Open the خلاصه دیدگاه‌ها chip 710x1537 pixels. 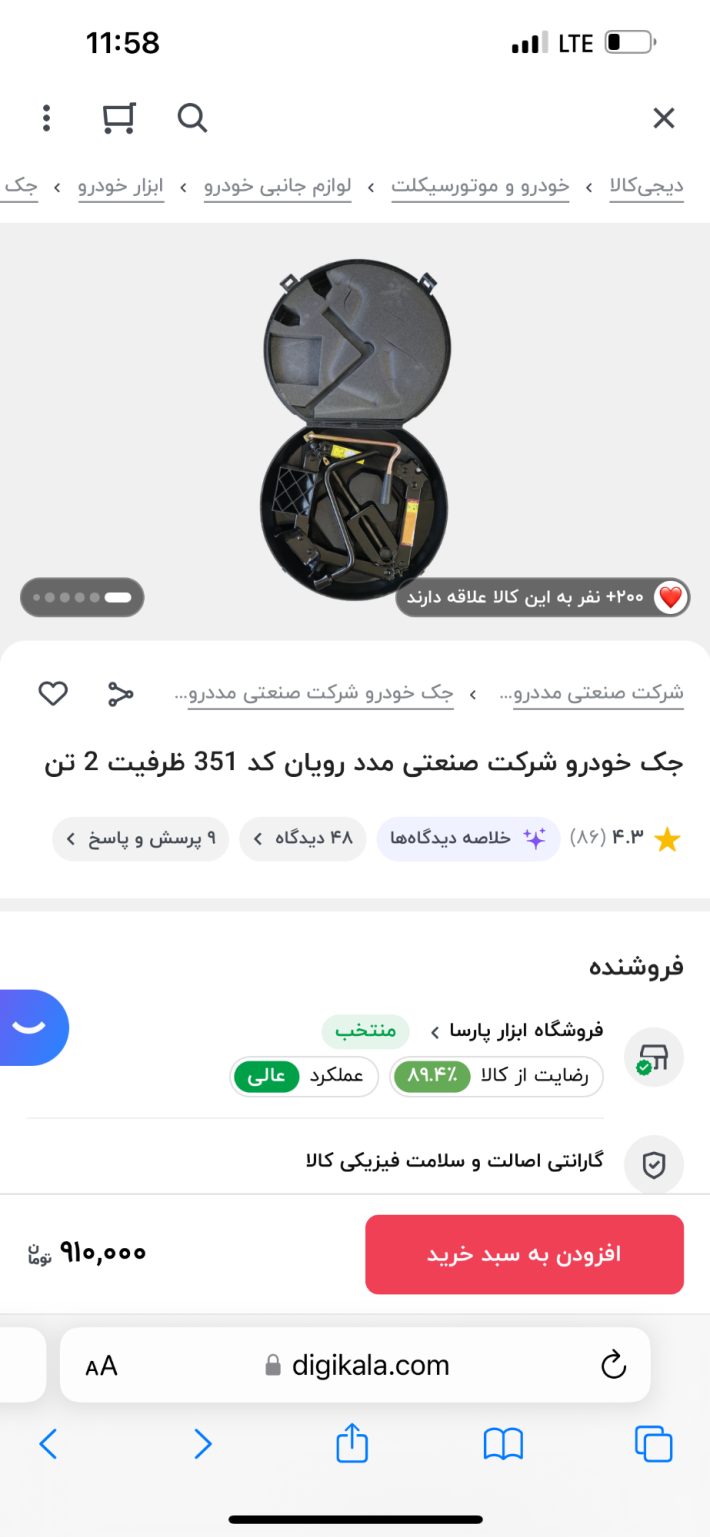tap(468, 838)
